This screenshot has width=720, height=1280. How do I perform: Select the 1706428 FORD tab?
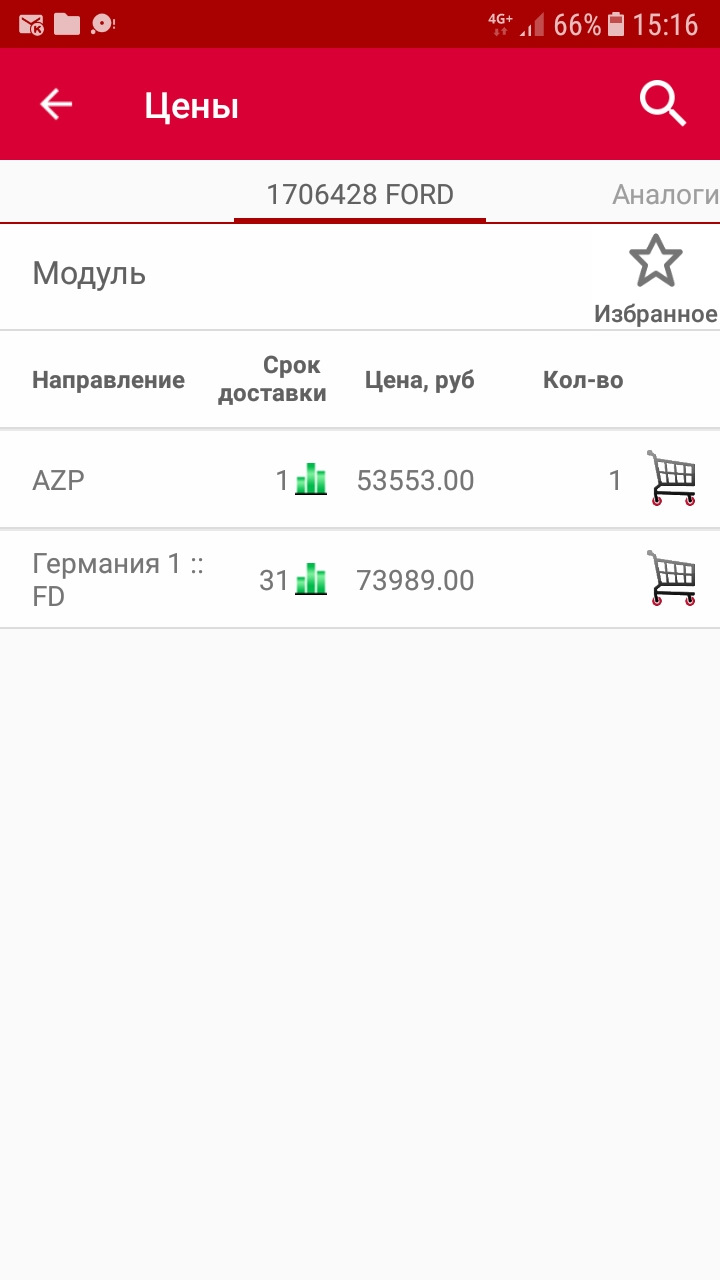(x=358, y=195)
